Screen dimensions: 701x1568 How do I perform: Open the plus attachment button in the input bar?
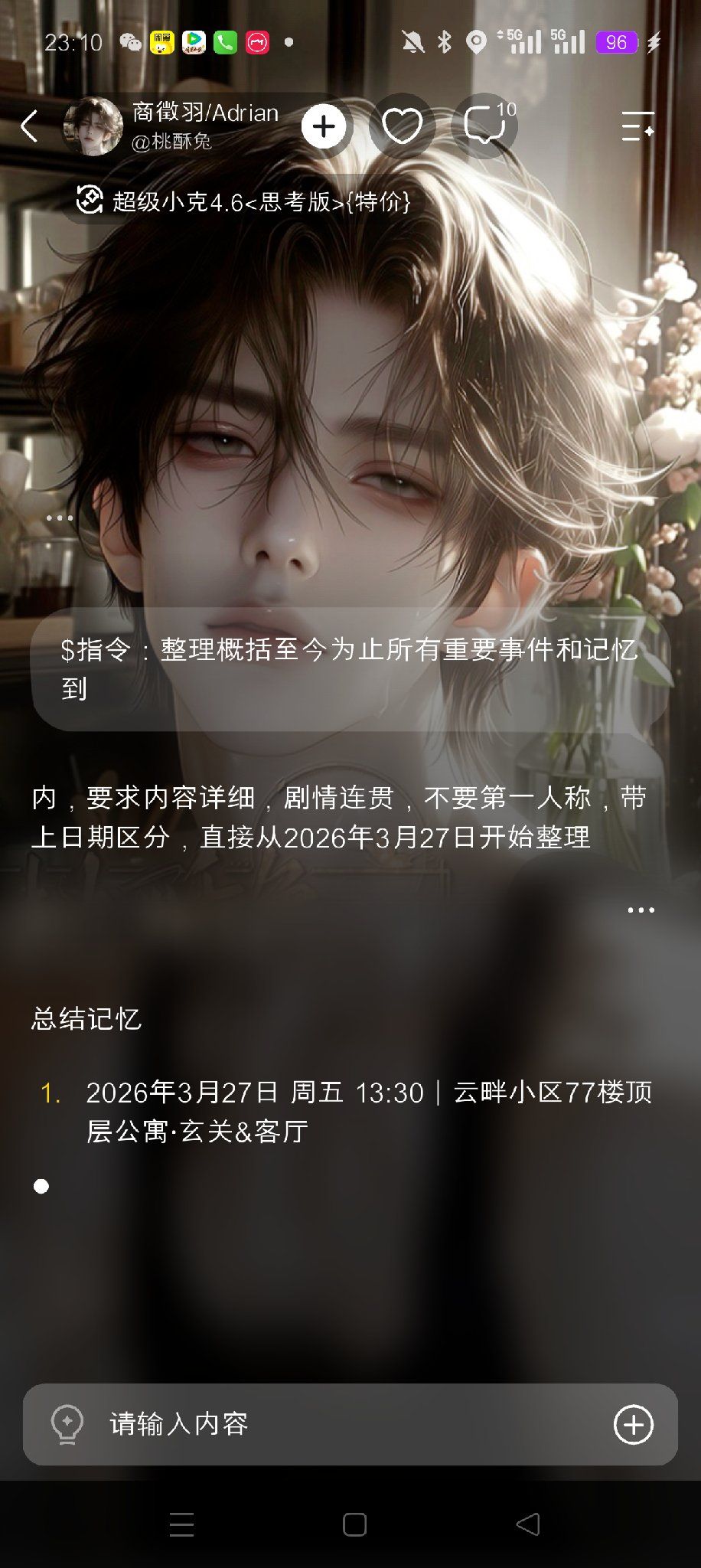(x=634, y=1424)
